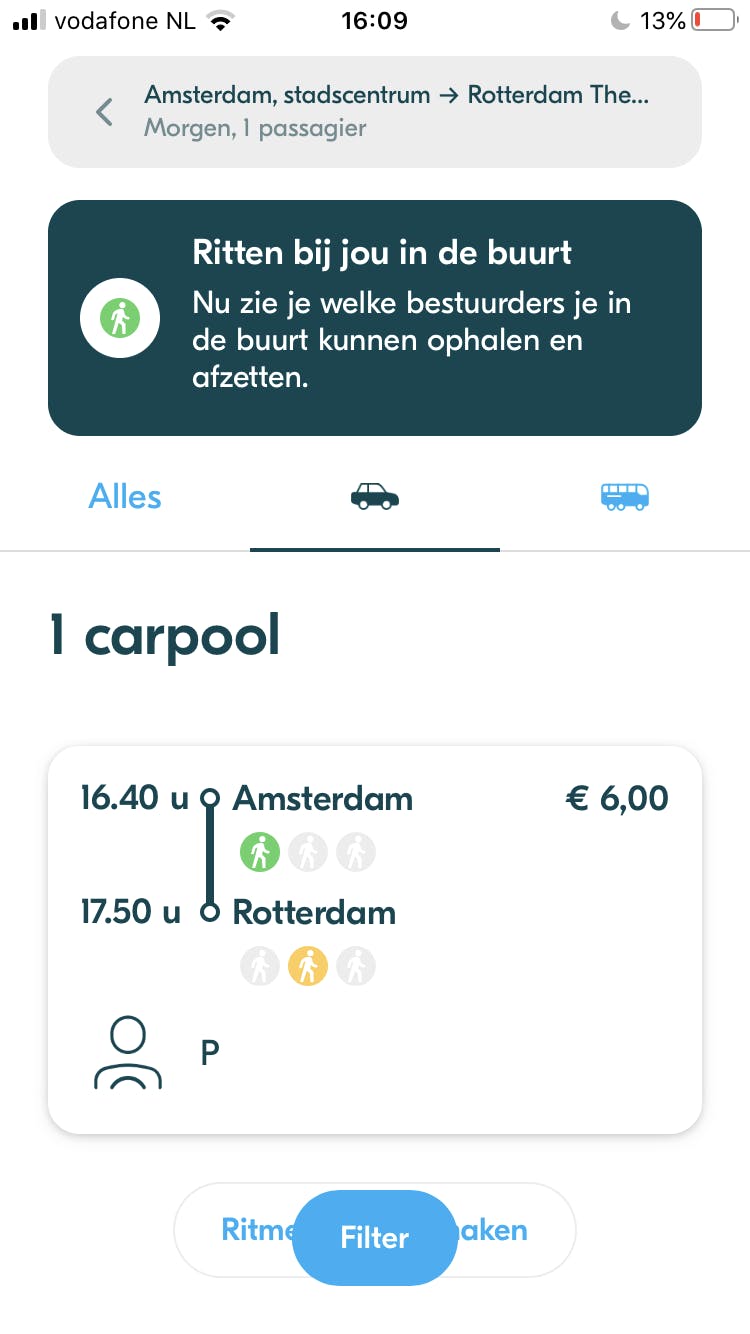Switch to the bus tab
750x1334 pixels.
tap(624, 496)
